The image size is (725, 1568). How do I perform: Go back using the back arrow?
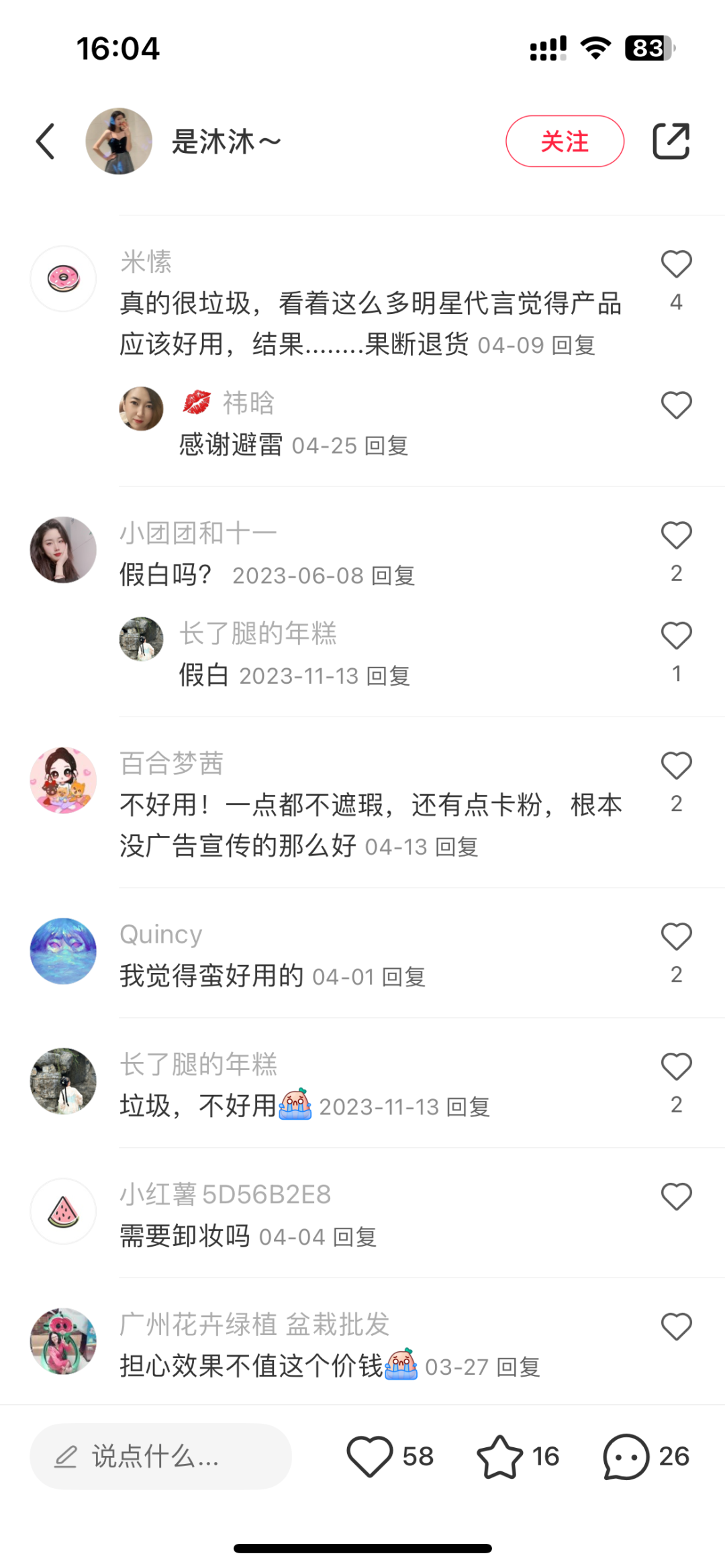click(x=46, y=142)
